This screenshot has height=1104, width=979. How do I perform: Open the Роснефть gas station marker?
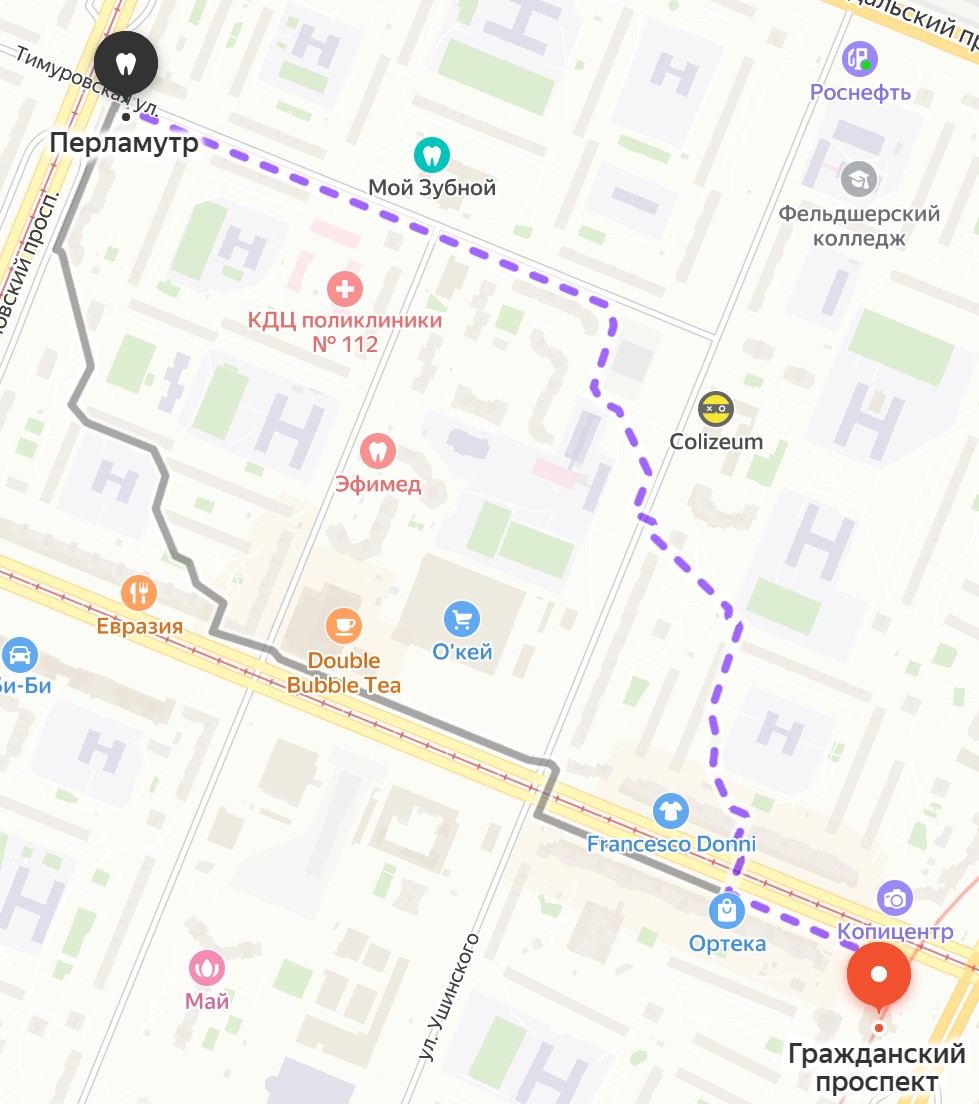[x=859, y=59]
